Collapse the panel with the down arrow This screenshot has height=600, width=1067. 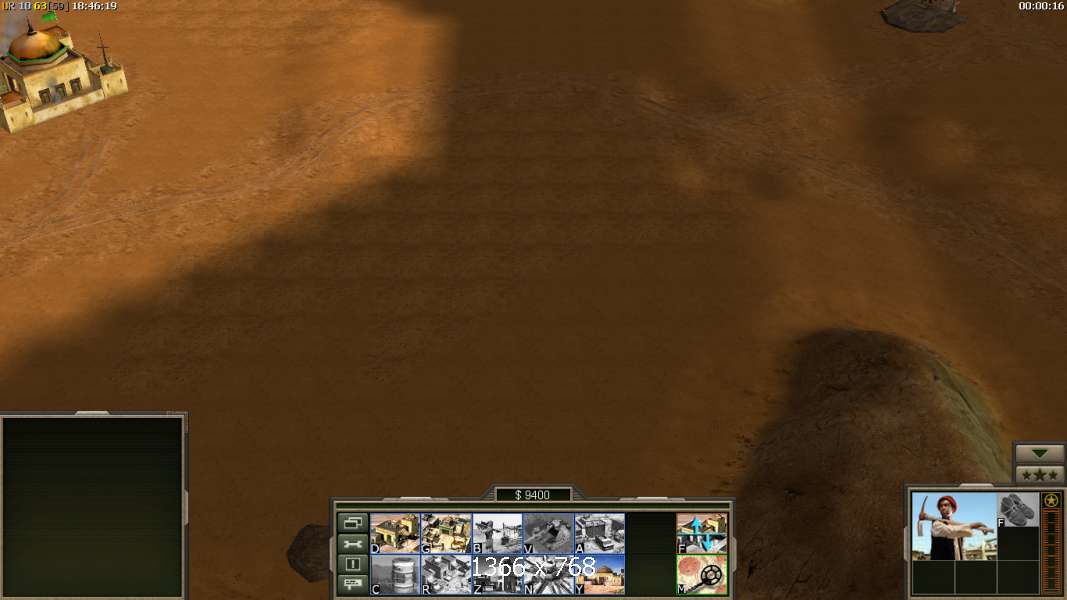[x=1039, y=453]
